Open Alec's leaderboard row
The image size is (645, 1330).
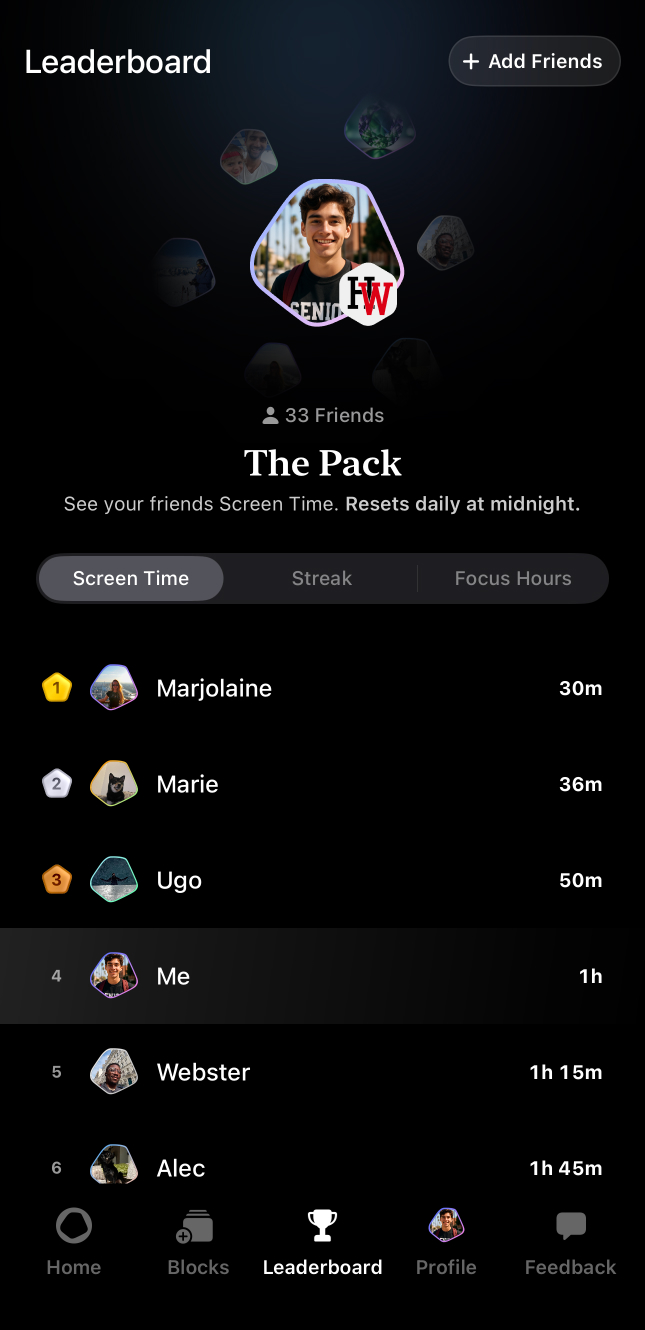(x=322, y=1166)
